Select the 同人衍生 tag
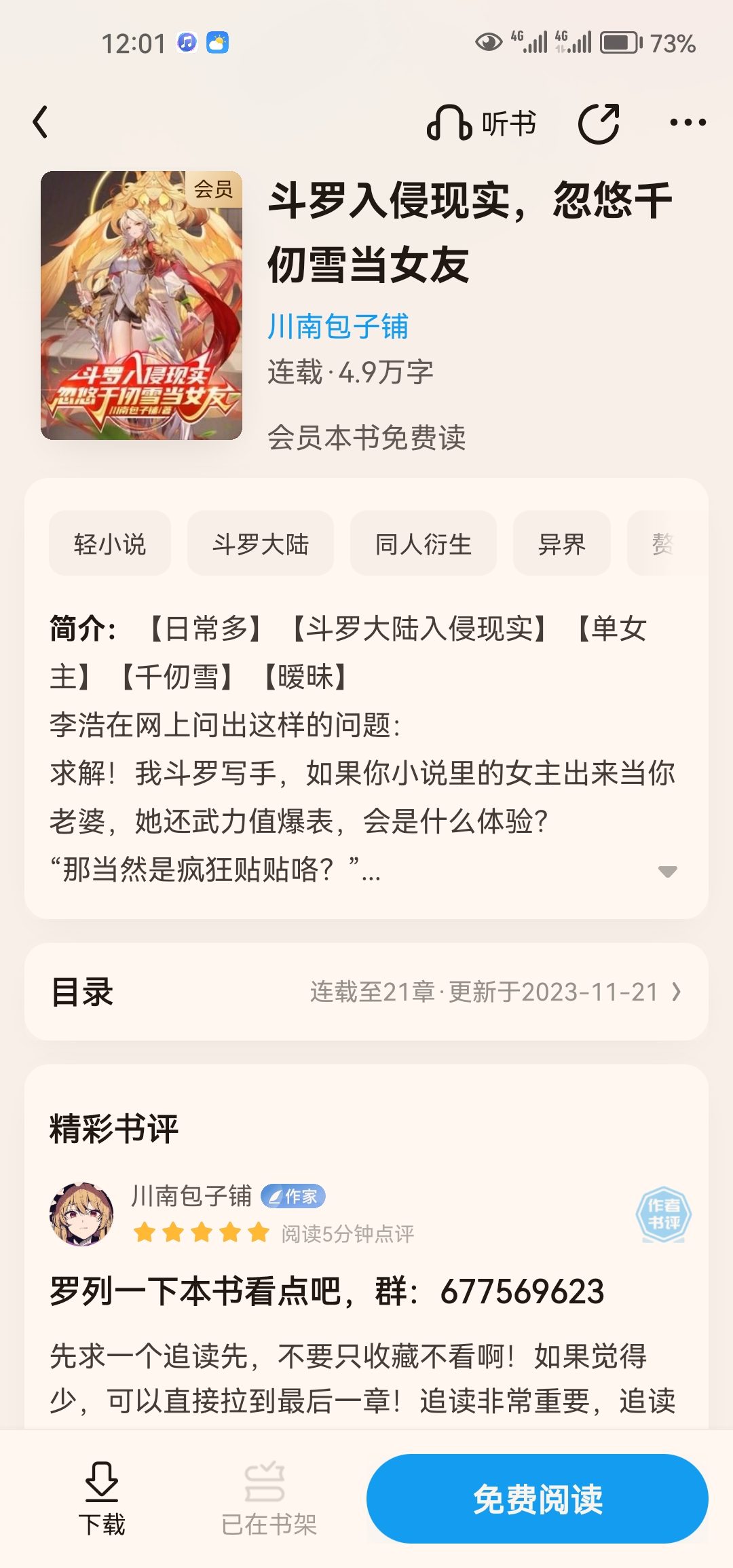 pyautogui.click(x=423, y=544)
